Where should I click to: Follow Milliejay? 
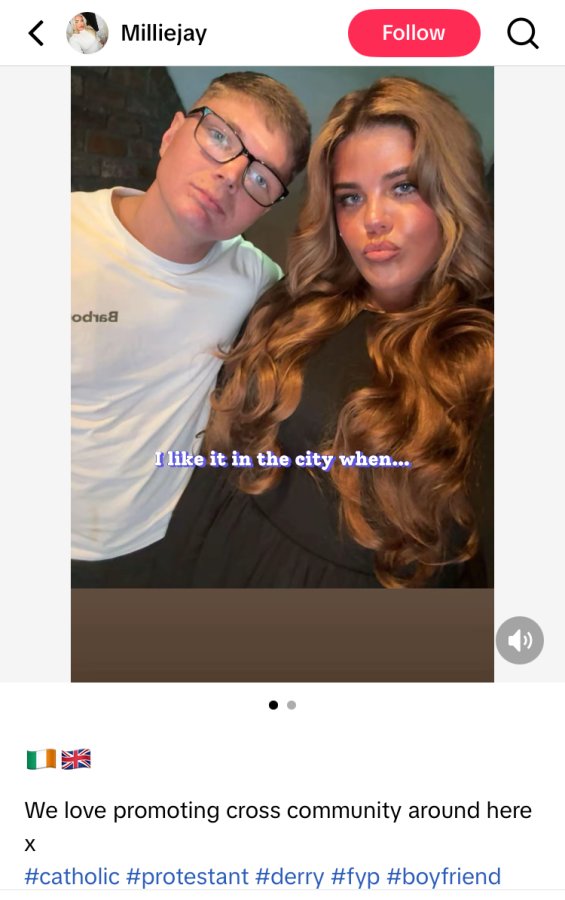point(414,33)
